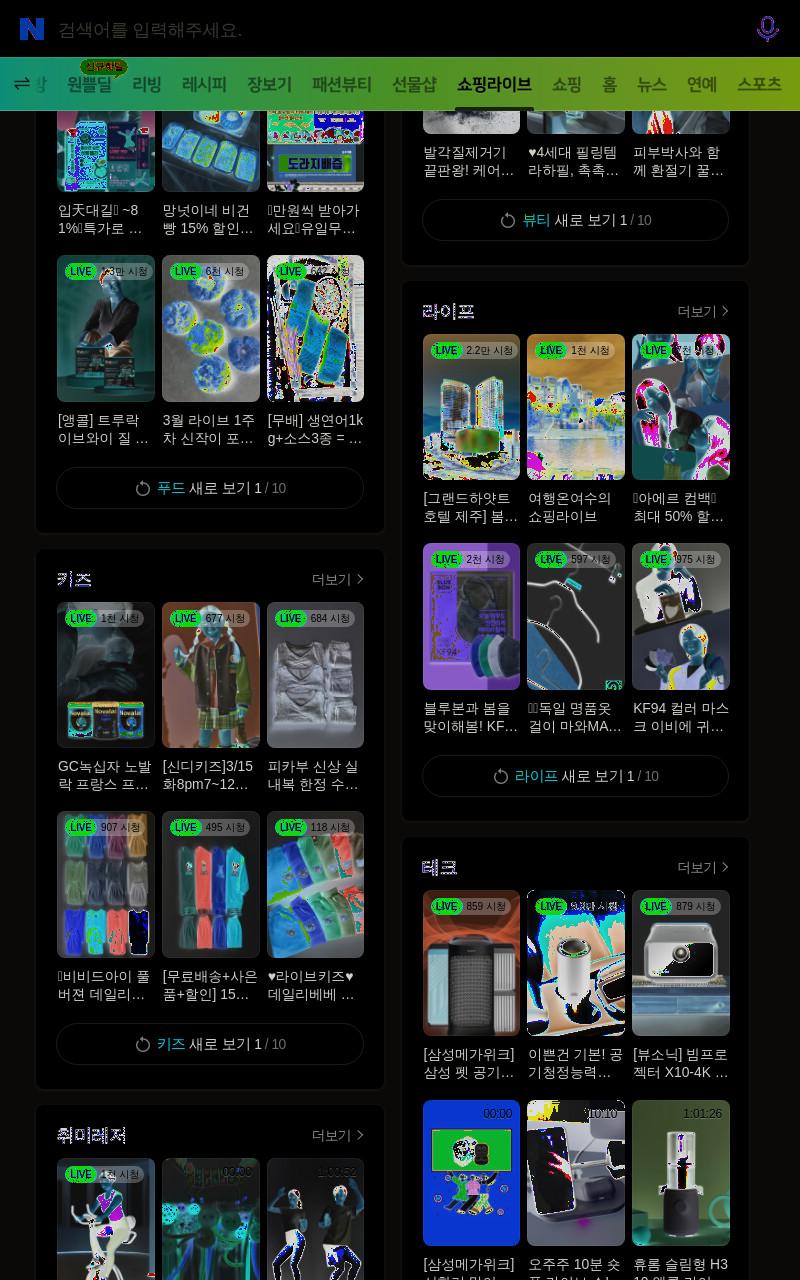The image size is (800, 1280).
Task: Switch to the 패션뷰티 tab
Action: [342, 84]
